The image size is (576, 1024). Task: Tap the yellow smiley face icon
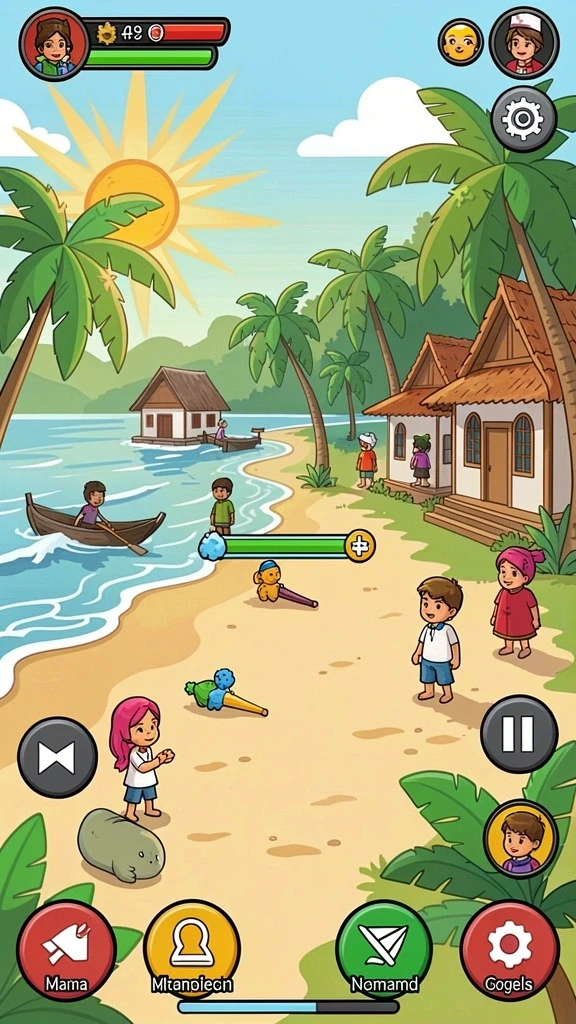pos(460,42)
